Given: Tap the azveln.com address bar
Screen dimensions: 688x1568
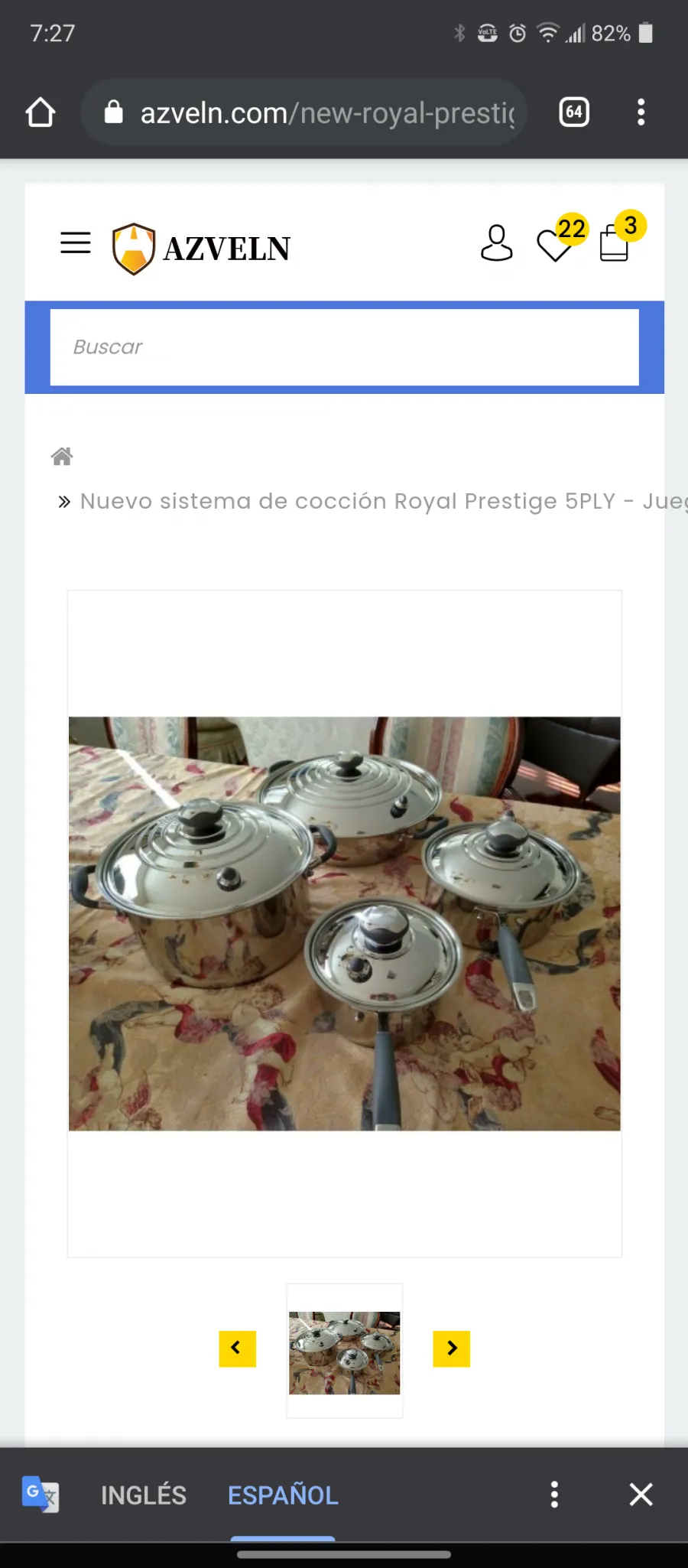Looking at the screenshot, I should pos(304,112).
